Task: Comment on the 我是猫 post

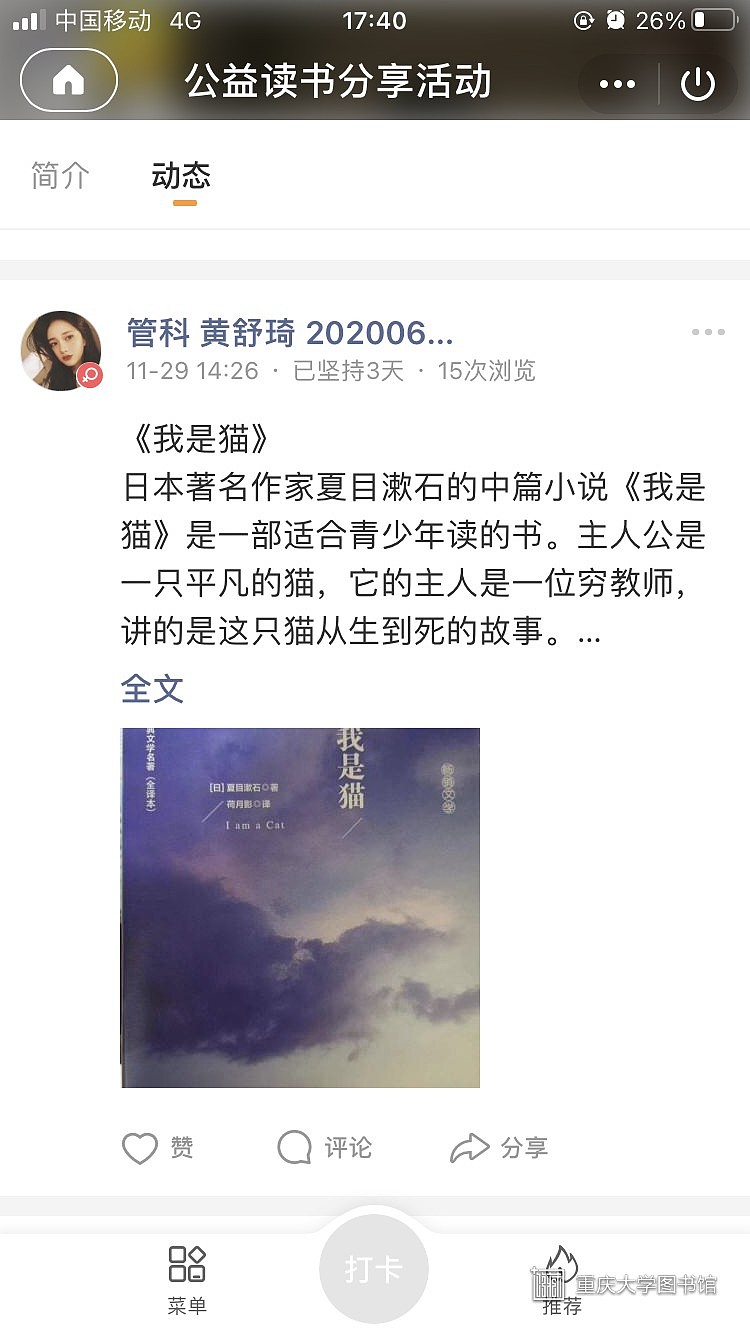Action: tap(324, 1147)
